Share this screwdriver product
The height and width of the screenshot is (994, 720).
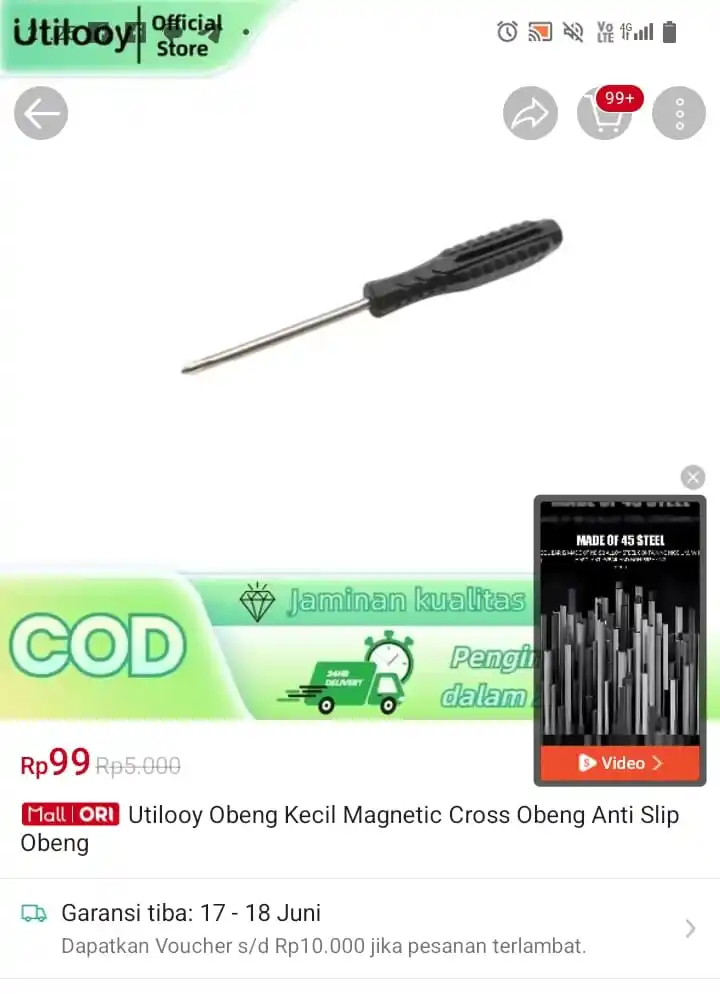[530, 114]
